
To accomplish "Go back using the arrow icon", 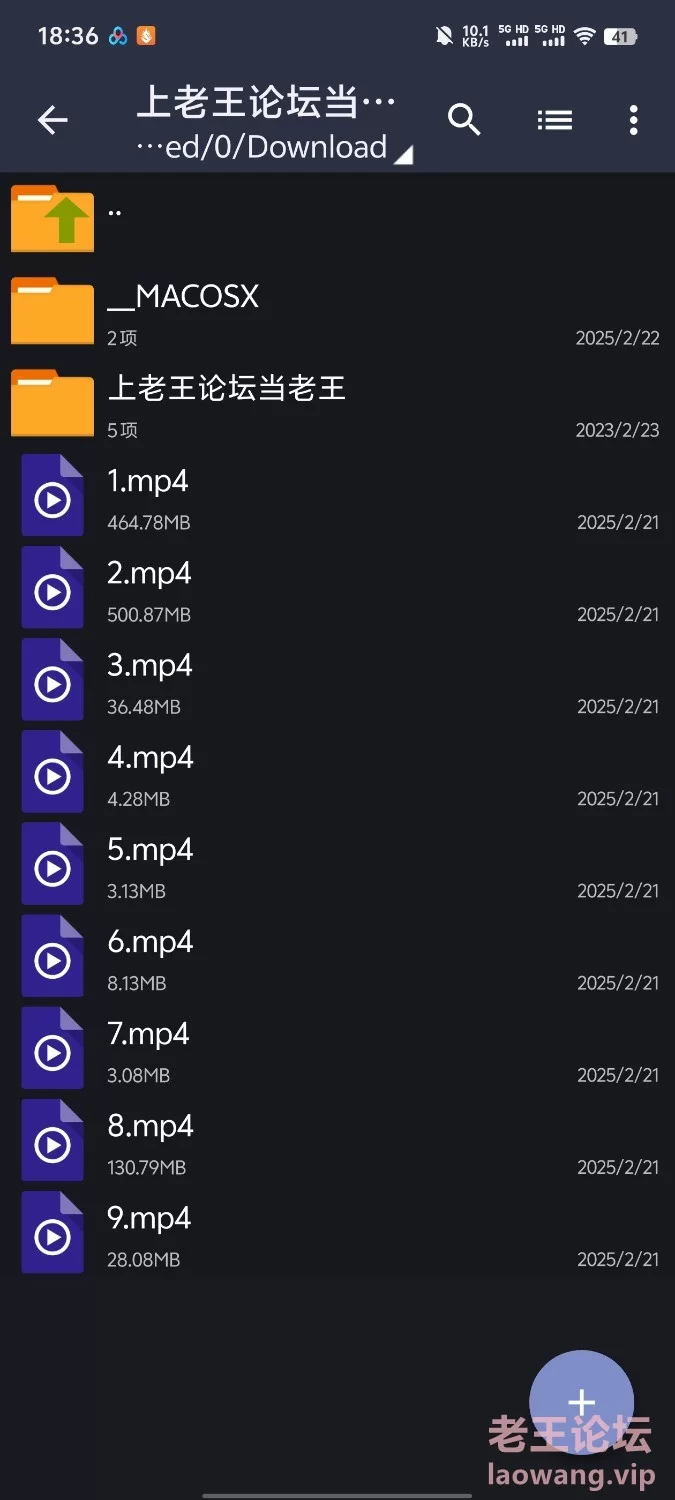I will (x=52, y=121).
